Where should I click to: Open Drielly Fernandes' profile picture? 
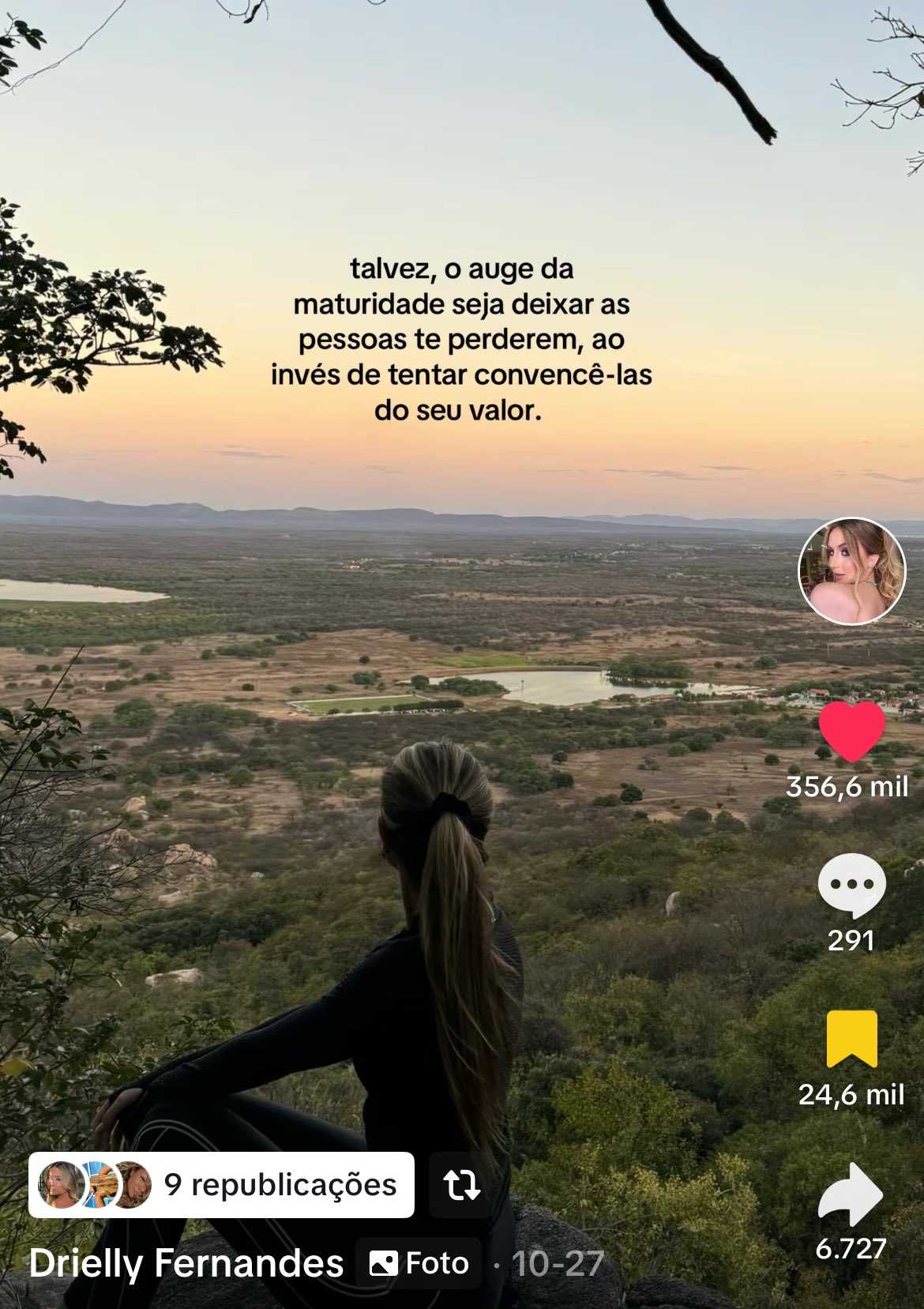point(851,571)
